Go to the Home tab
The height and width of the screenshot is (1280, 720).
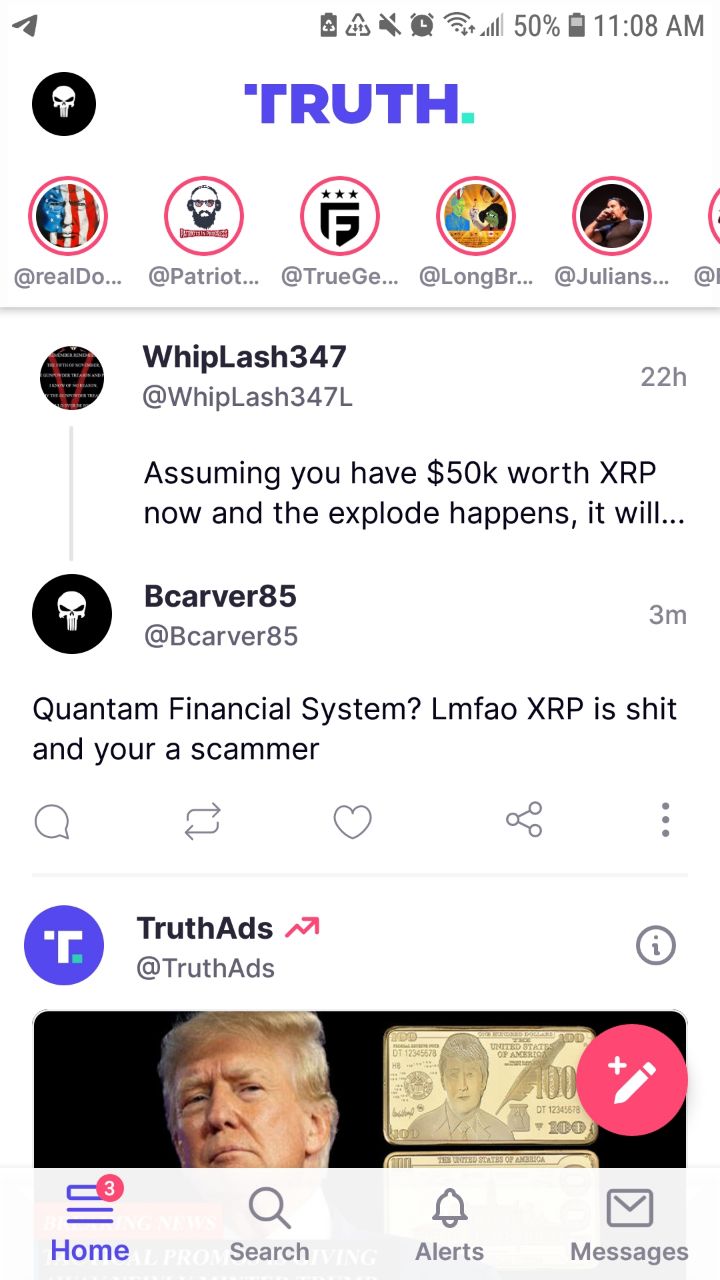[x=90, y=1222]
